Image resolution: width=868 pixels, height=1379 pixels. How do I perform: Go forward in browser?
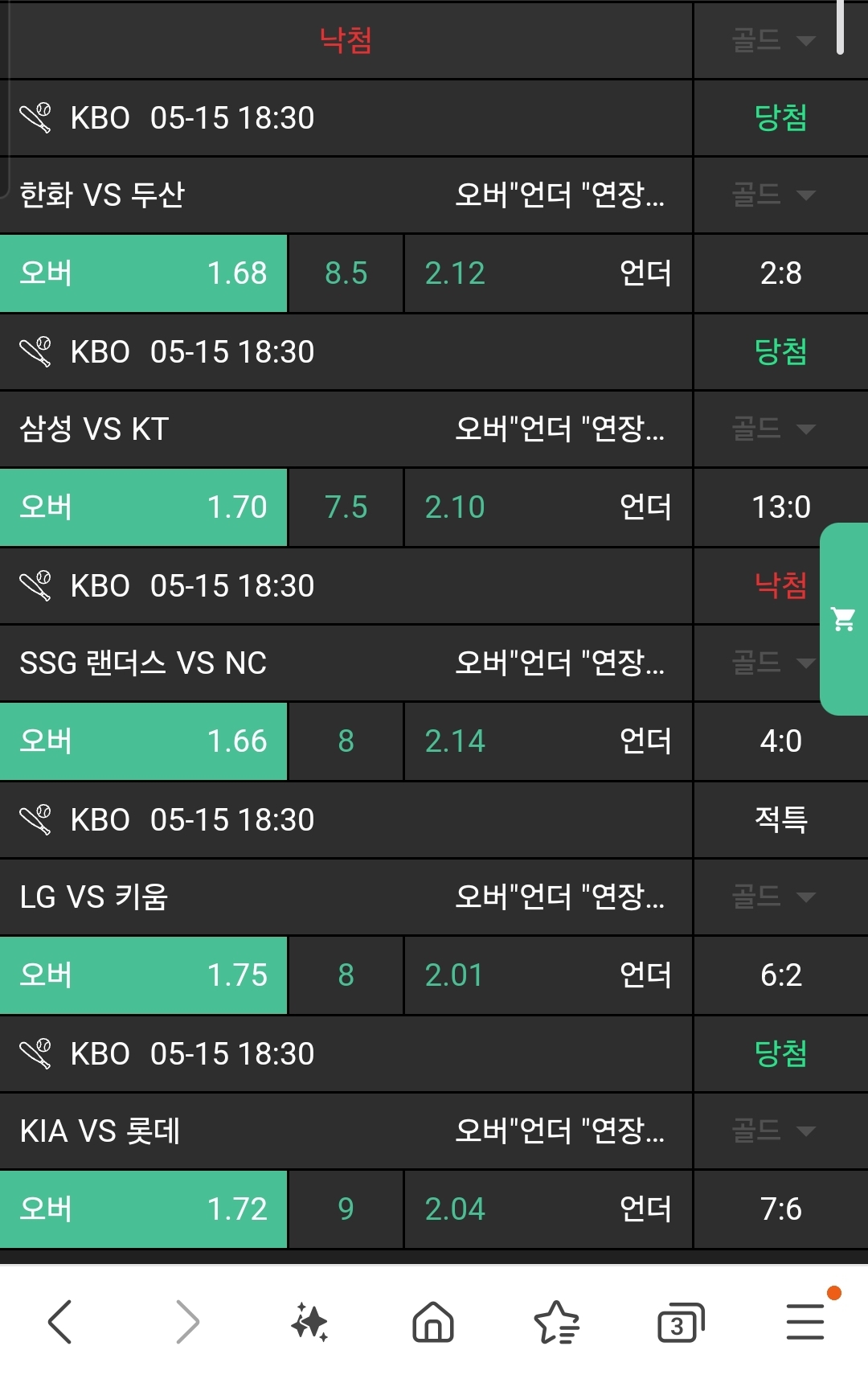pyautogui.click(x=186, y=1321)
